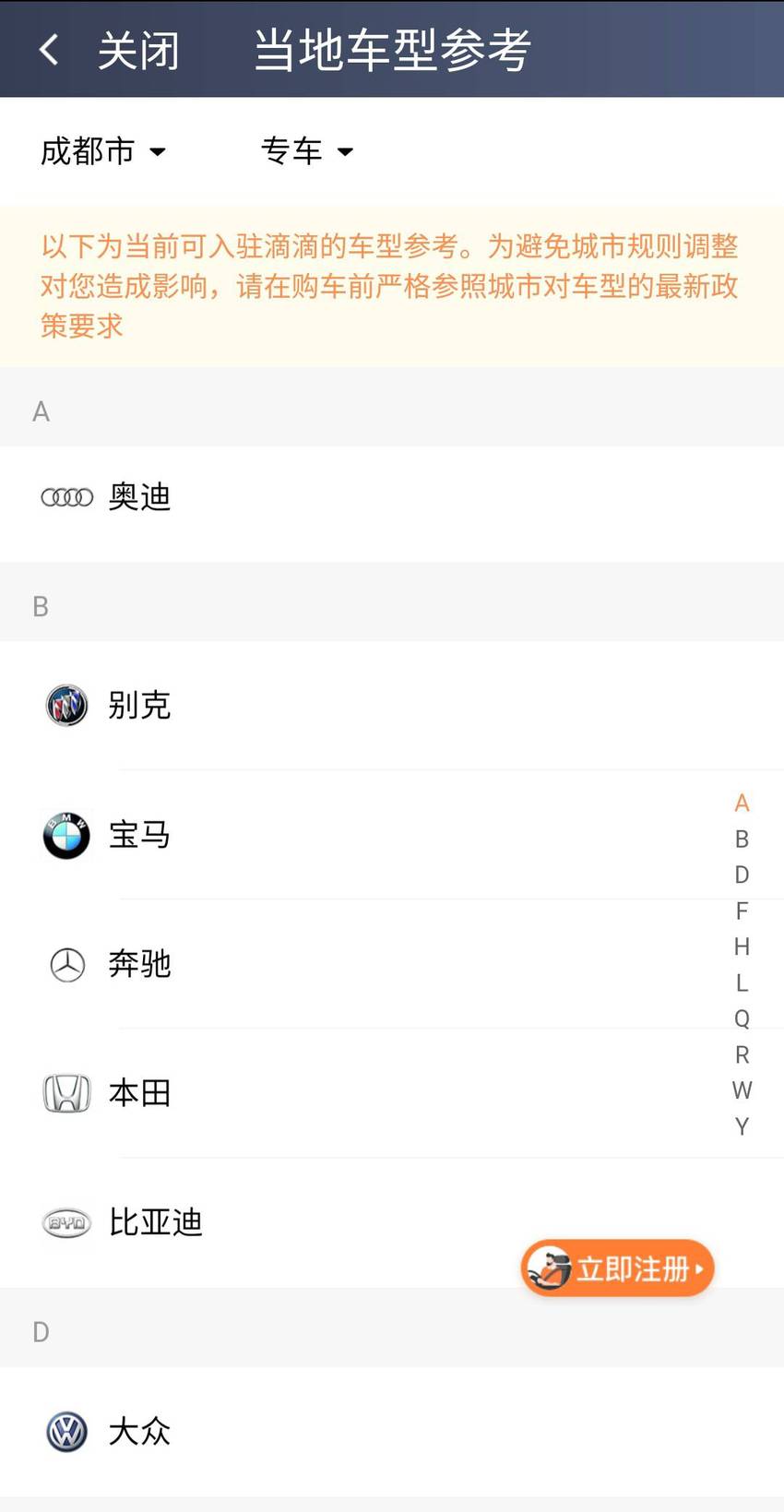Tap 关闭 to close the page
The image size is (784, 1512).
click(x=138, y=50)
